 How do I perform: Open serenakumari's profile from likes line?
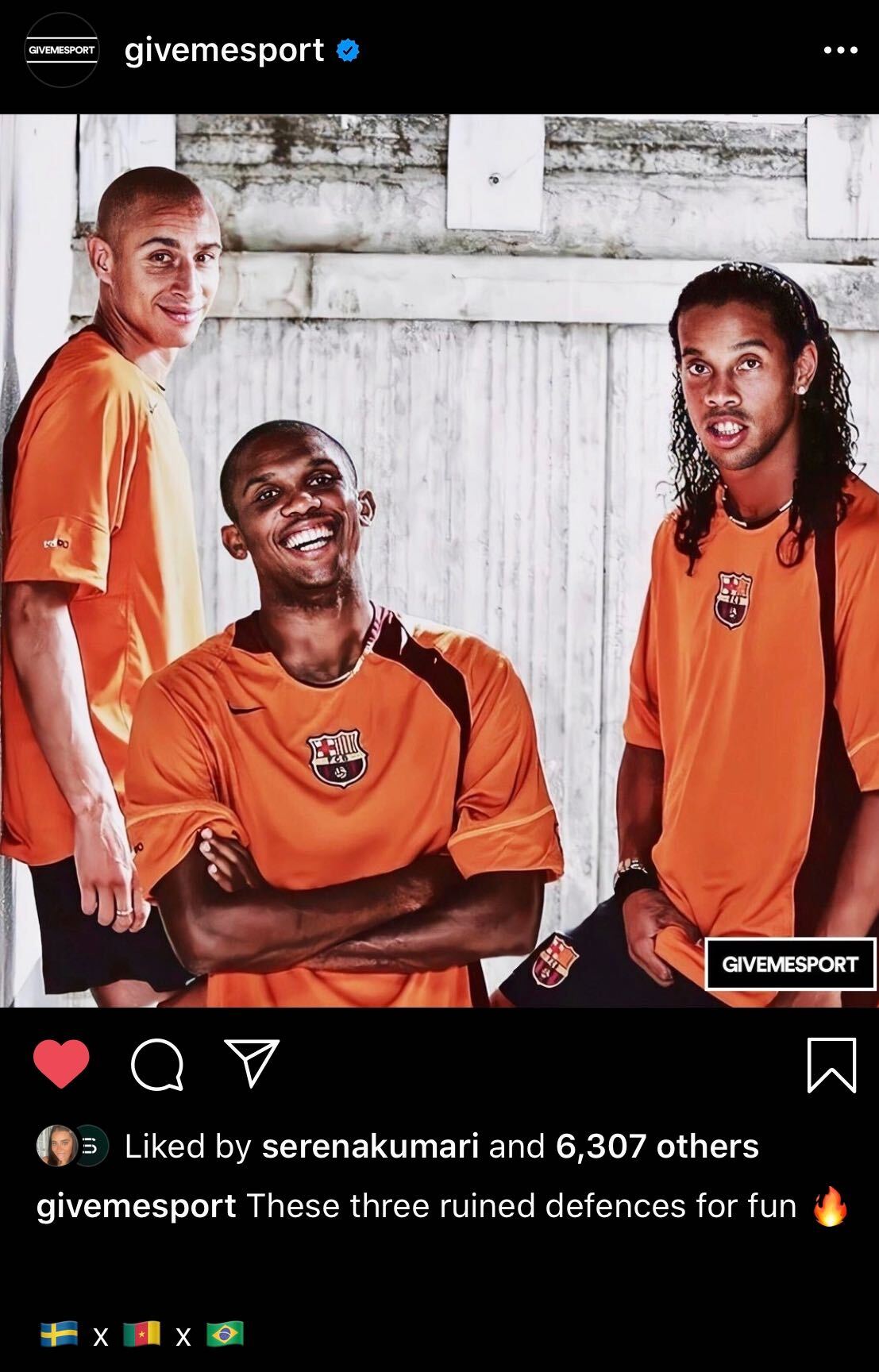[370, 1146]
